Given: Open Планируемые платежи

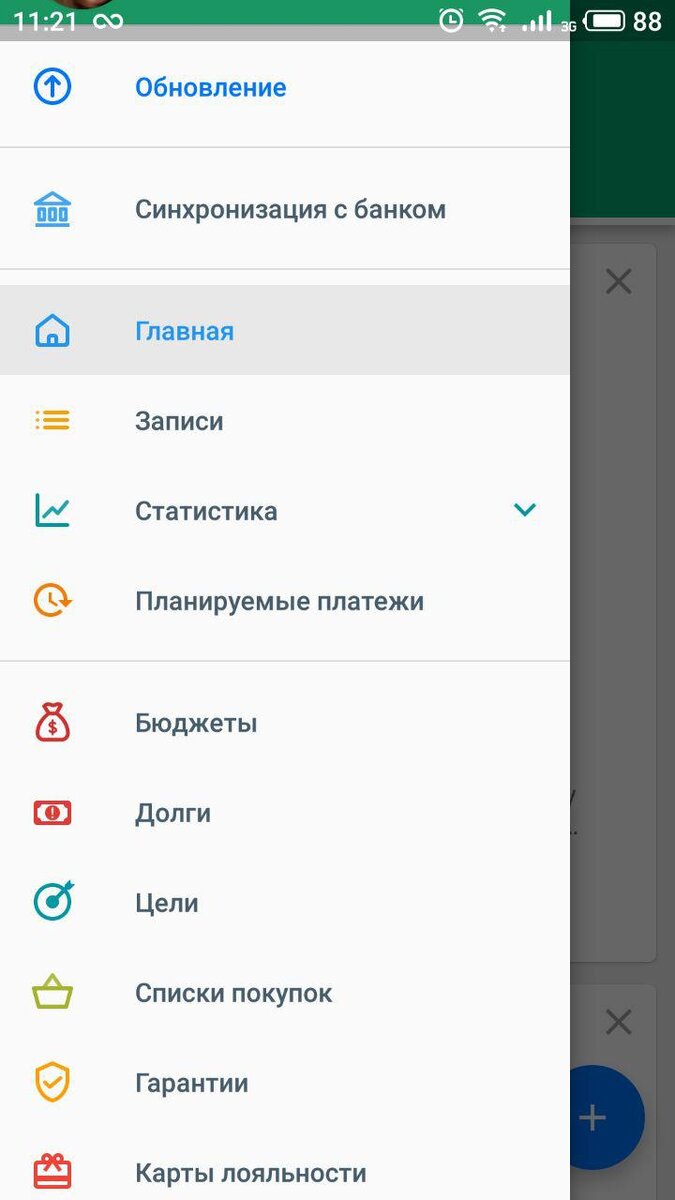Looking at the screenshot, I should point(279,601).
